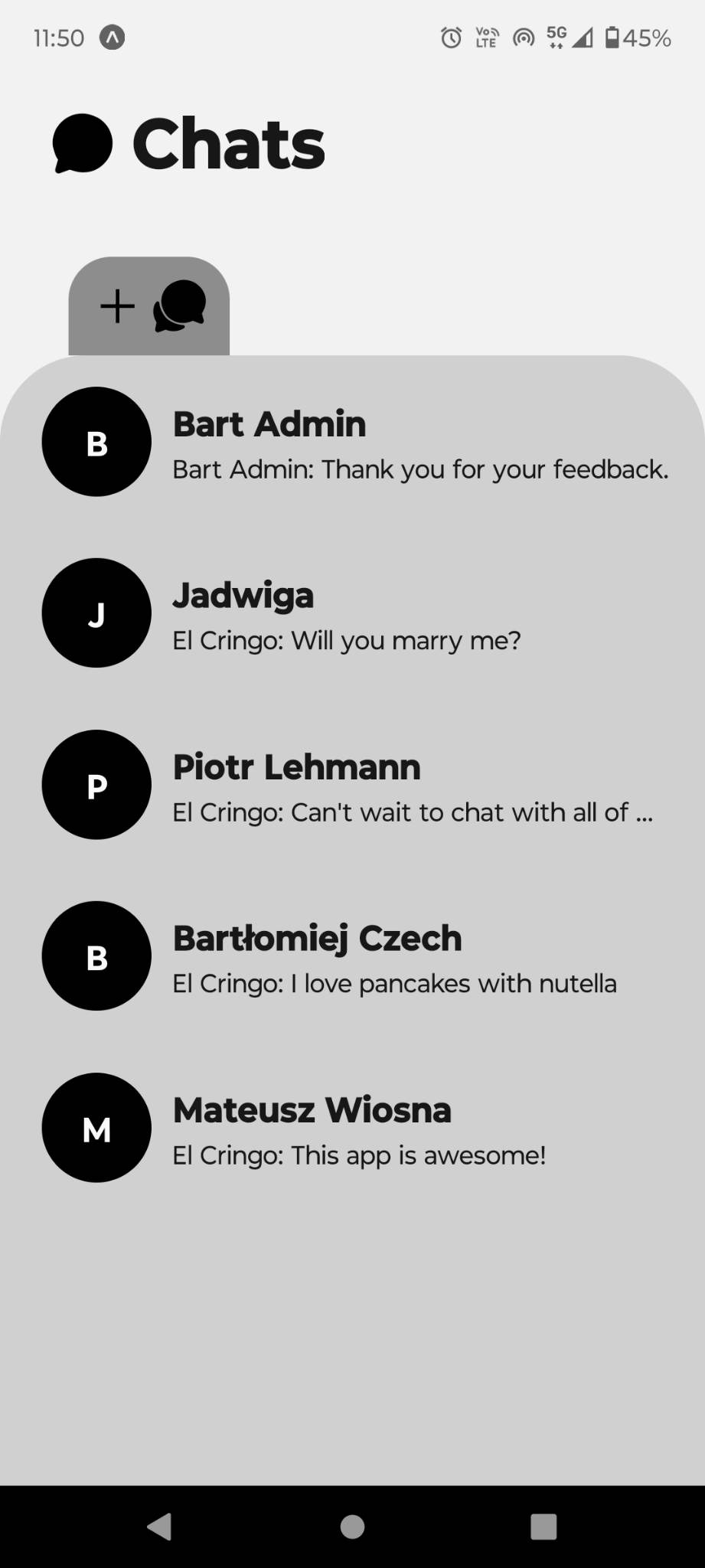Image resolution: width=705 pixels, height=1568 pixels.
Task: Tap Bart Admin's avatar with letter B
Action: (96, 442)
